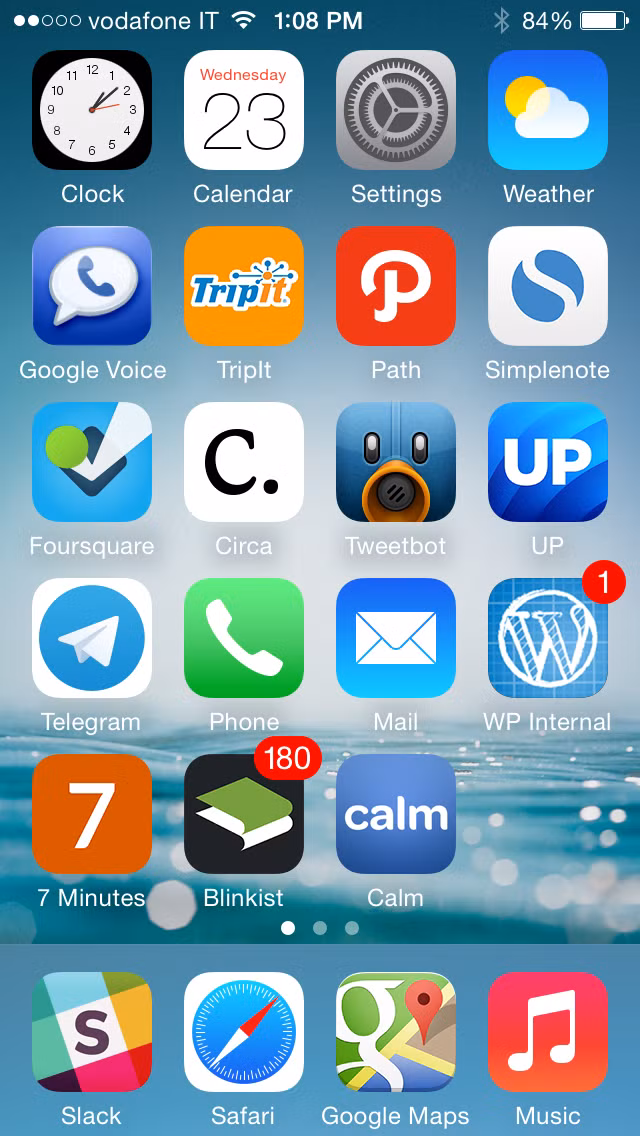Start the 7 Minutes workout app
The image size is (640, 1136).
92,814
